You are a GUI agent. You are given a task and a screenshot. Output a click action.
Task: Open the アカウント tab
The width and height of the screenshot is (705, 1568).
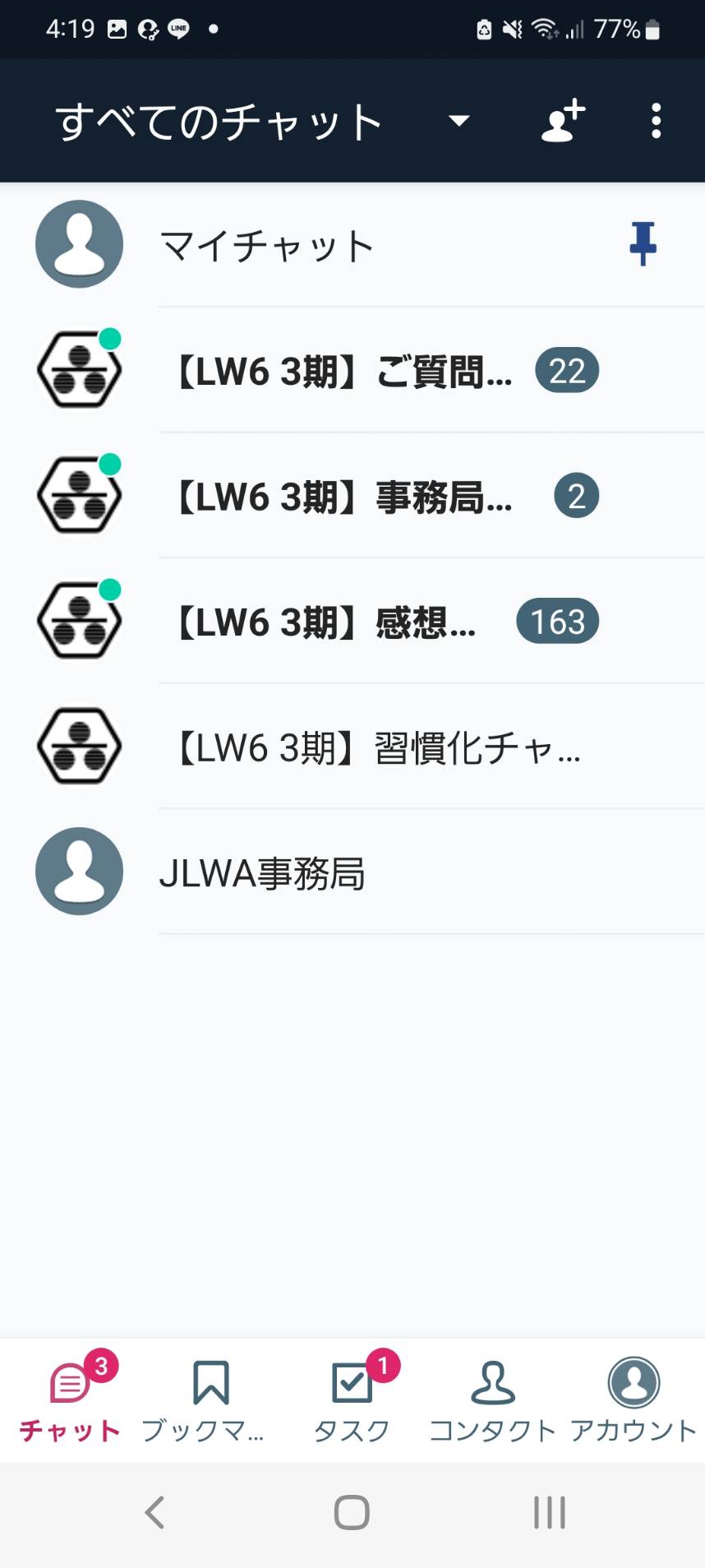click(x=634, y=1399)
